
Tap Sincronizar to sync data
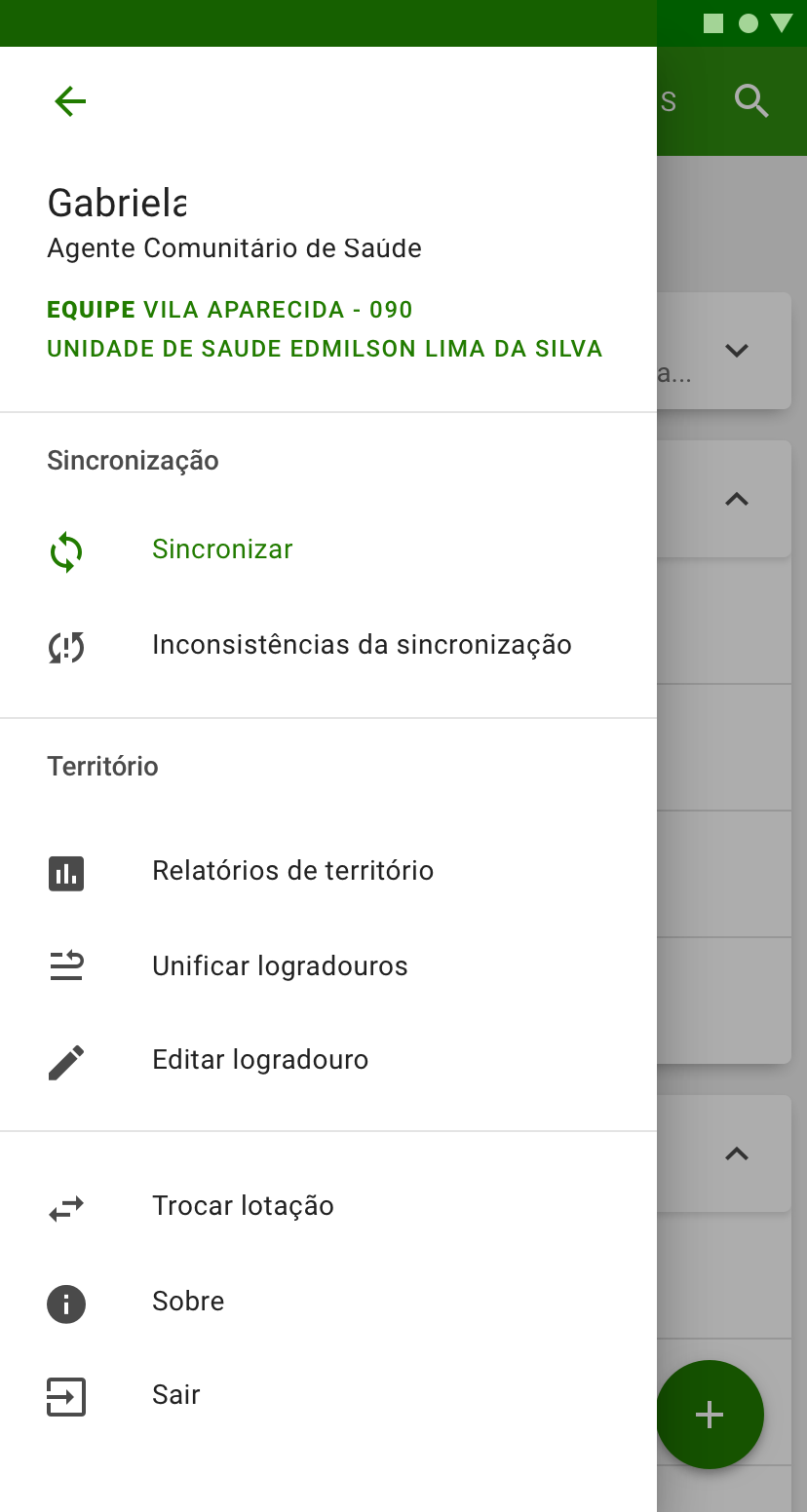(328, 549)
